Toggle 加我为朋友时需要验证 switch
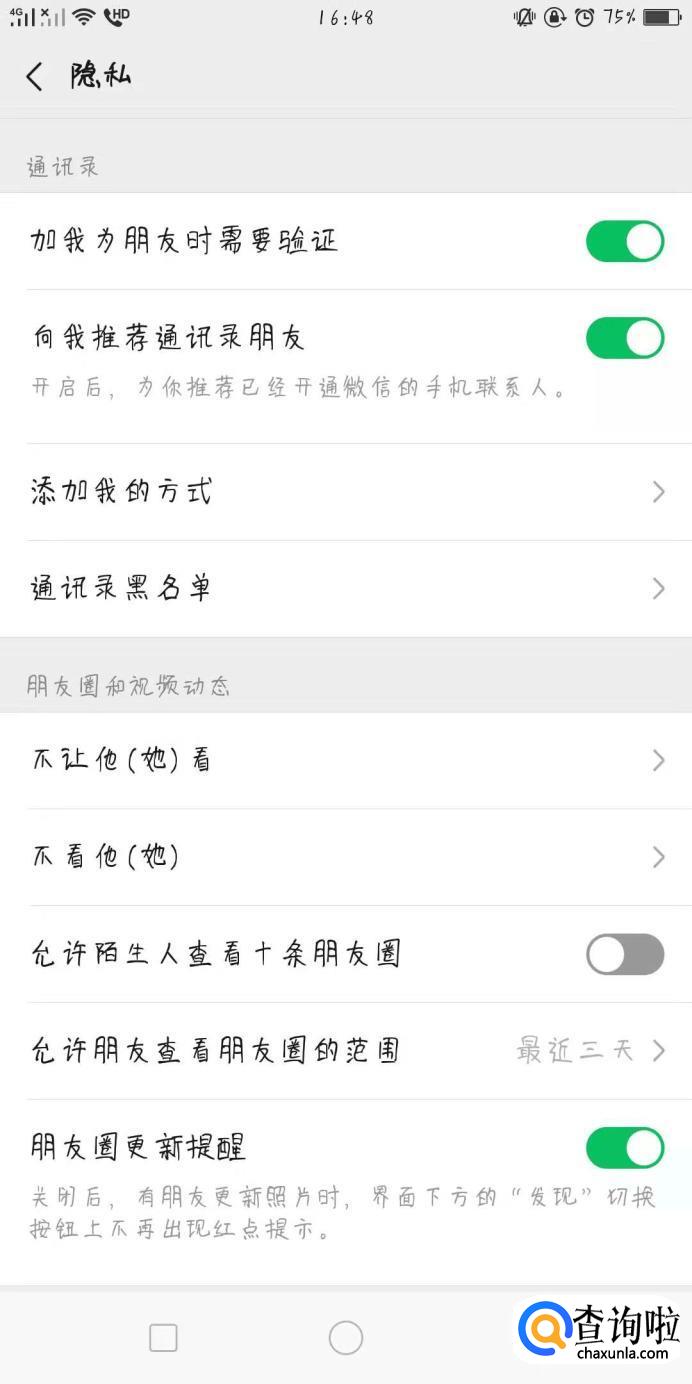The image size is (692, 1384). click(x=624, y=242)
